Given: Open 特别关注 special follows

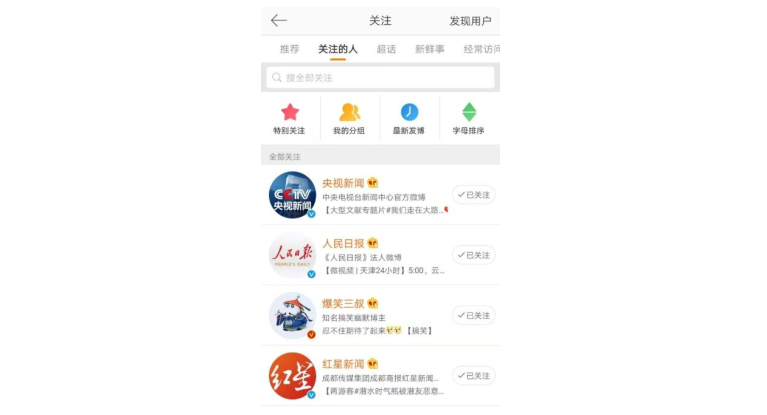Looking at the screenshot, I should [290, 118].
